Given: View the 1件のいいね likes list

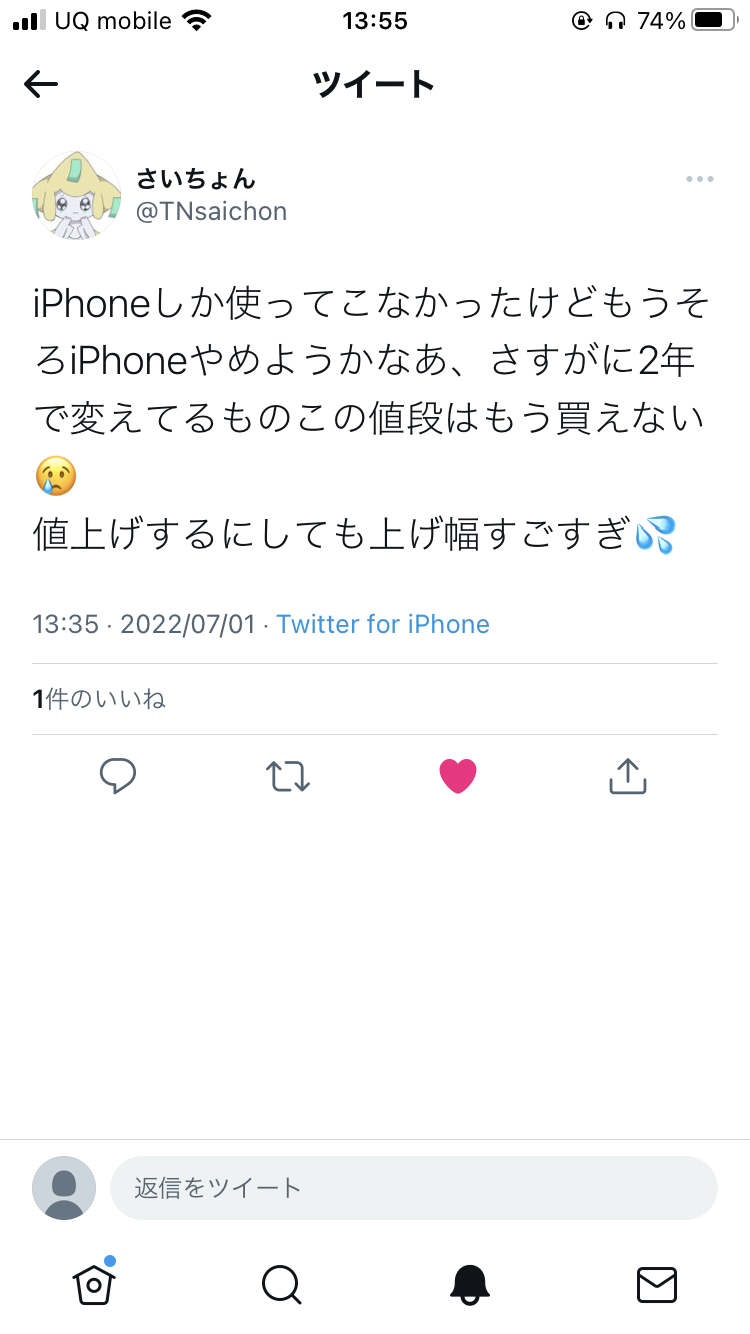Looking at the screenshot, I should pos(99,699).
